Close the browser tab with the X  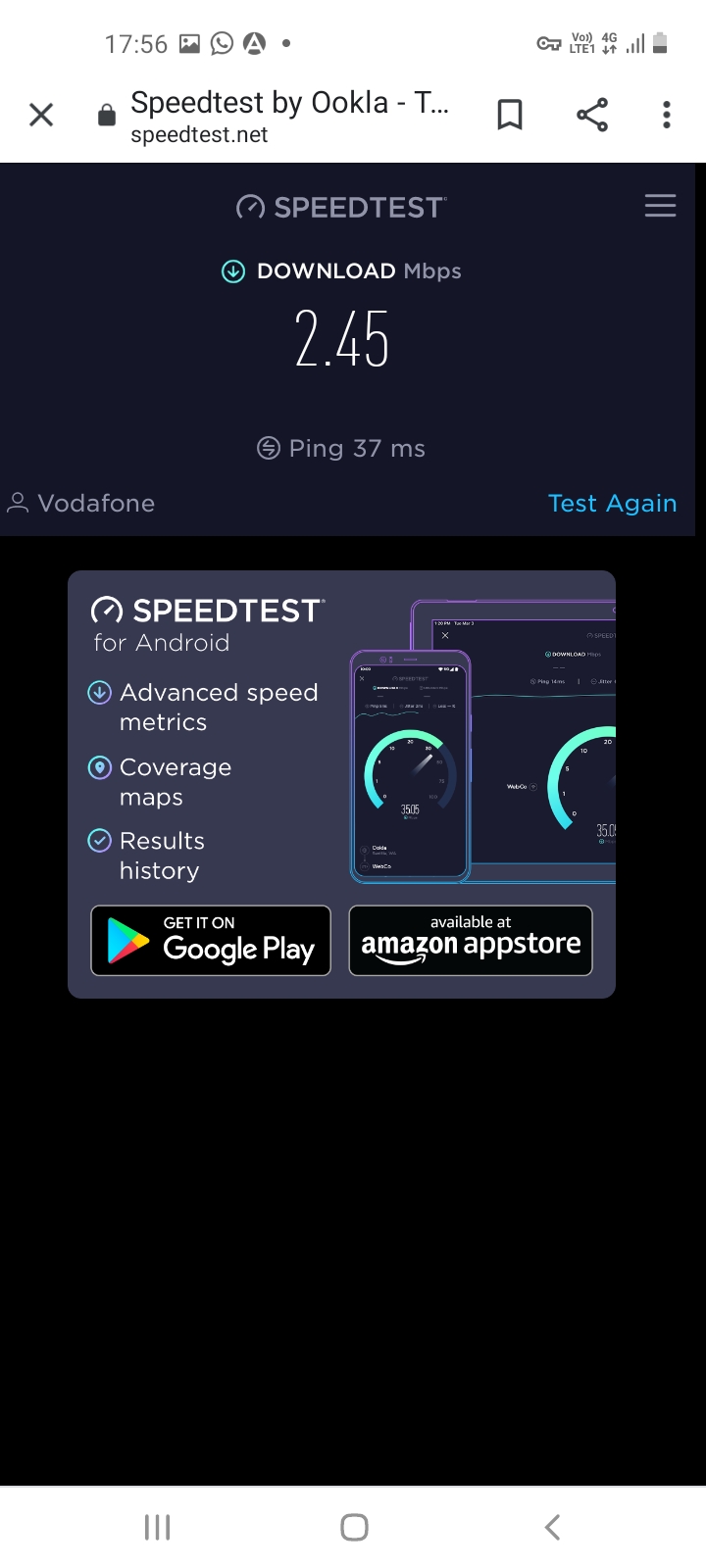[x=41, y=116]
